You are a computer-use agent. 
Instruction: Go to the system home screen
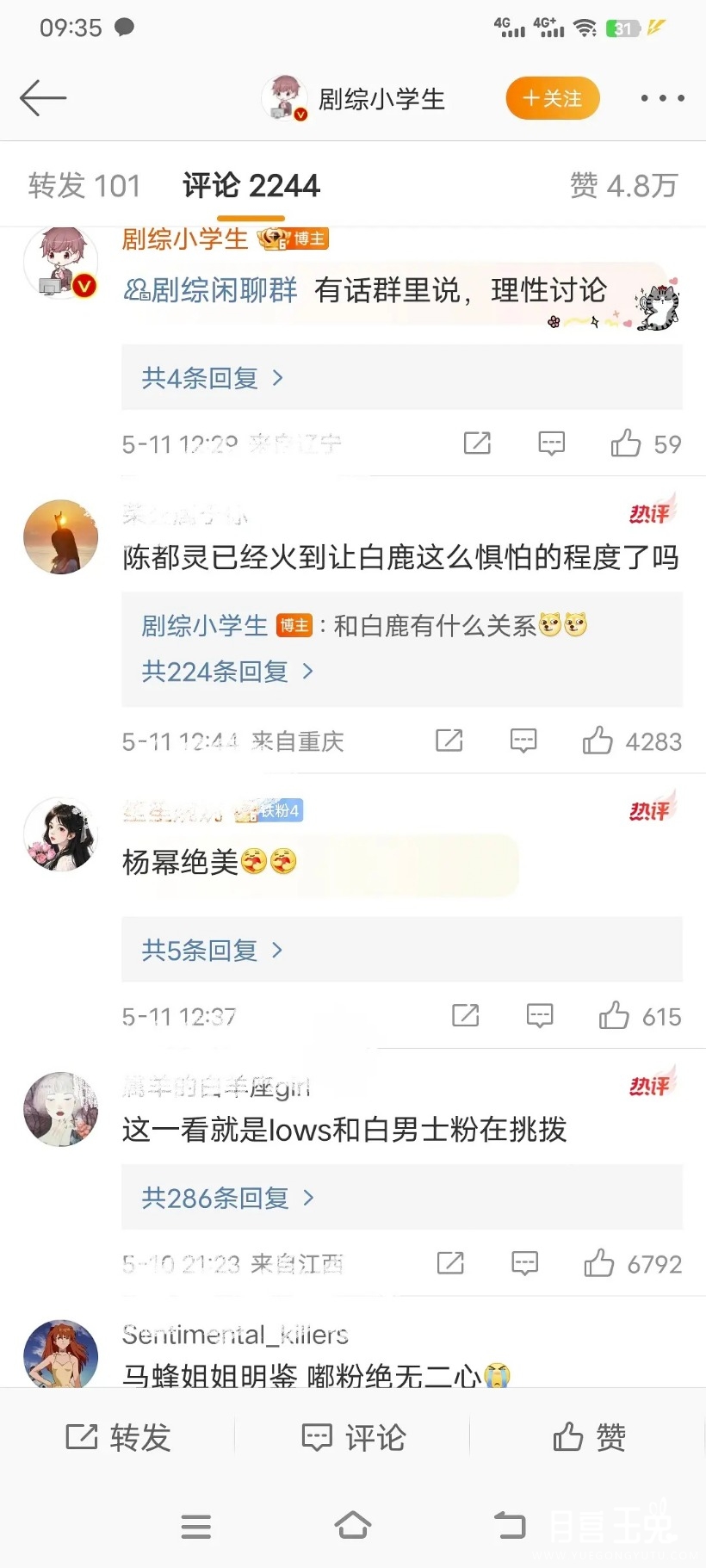353,1526
